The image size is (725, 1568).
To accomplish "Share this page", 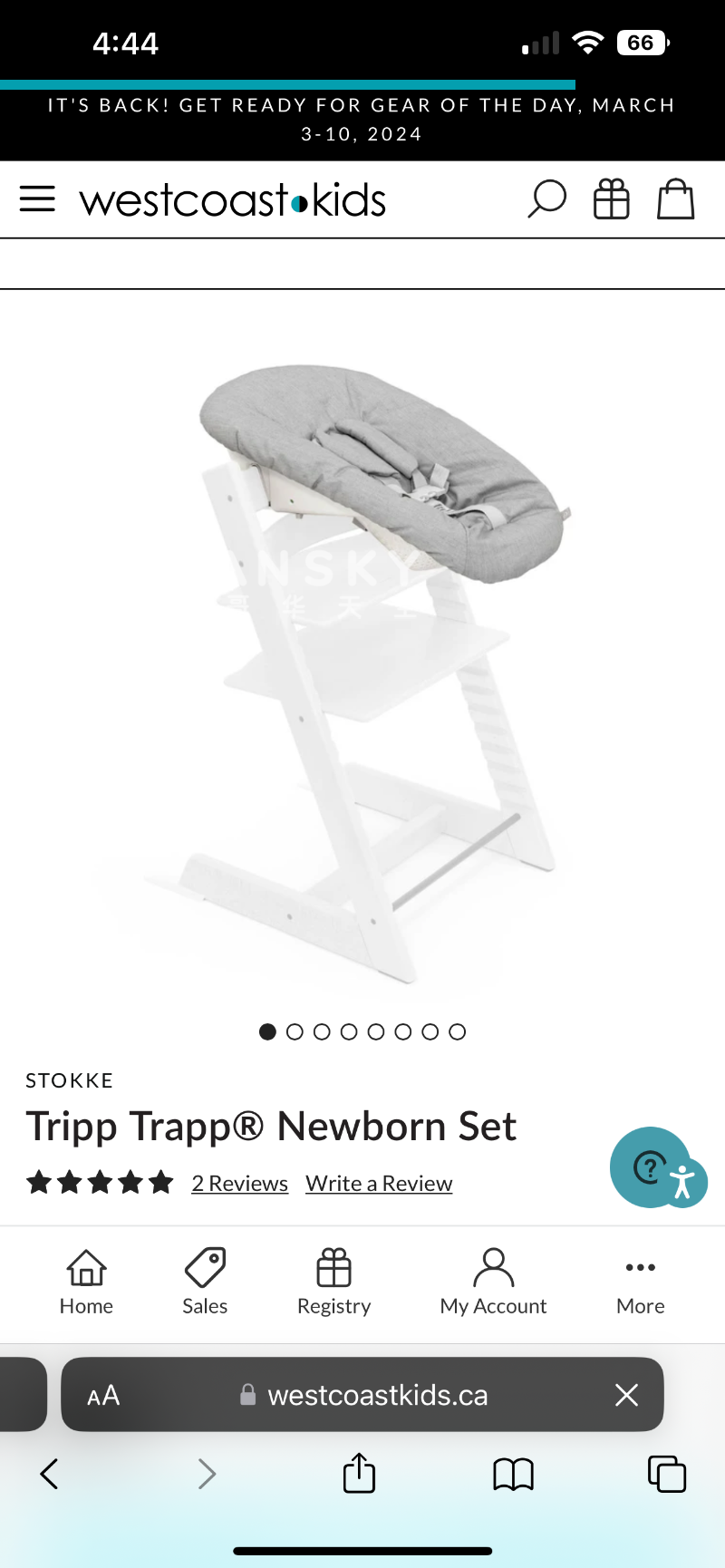I will (359, 1474).
